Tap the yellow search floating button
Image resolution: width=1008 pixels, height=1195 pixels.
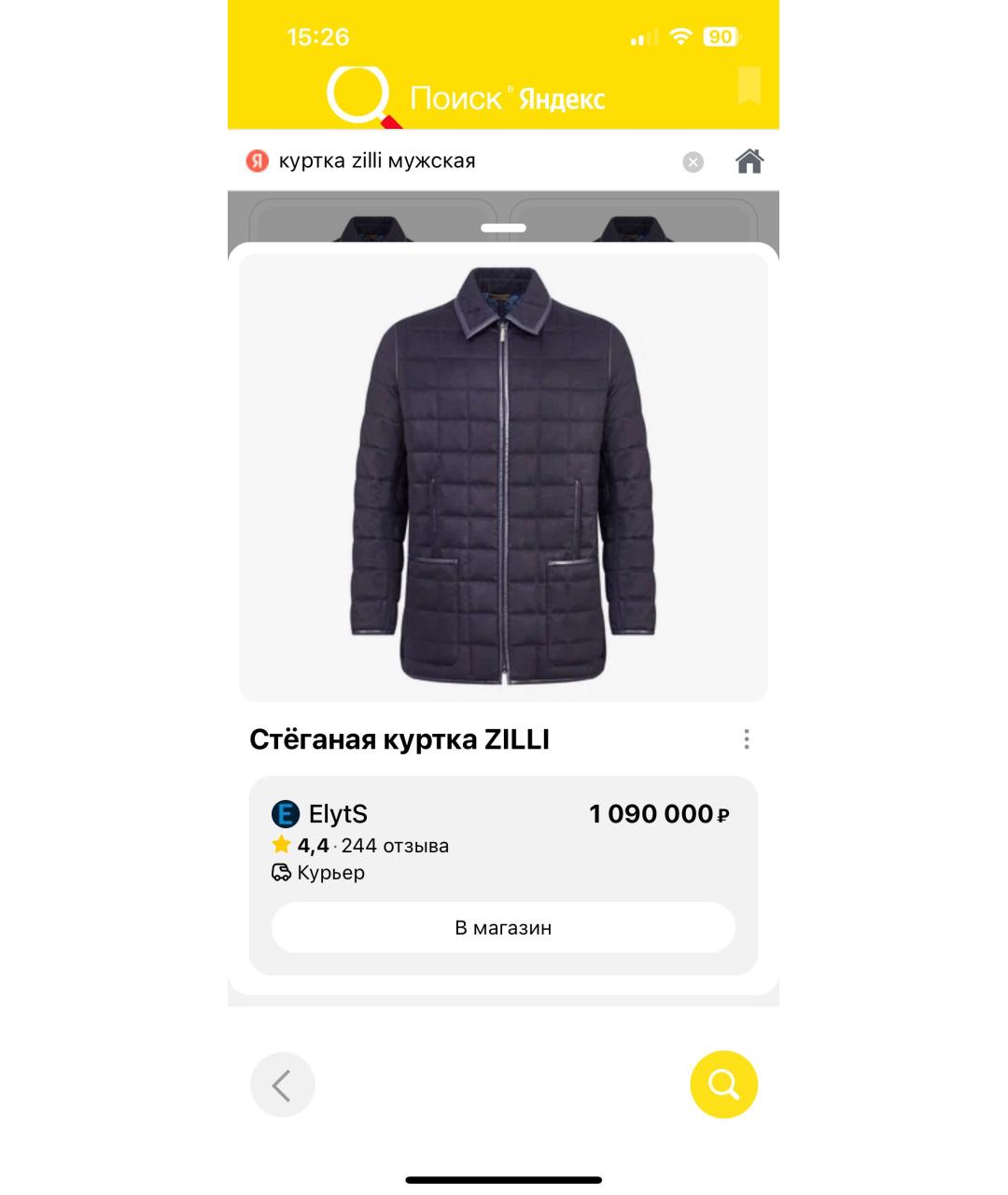pos(723,1085)
